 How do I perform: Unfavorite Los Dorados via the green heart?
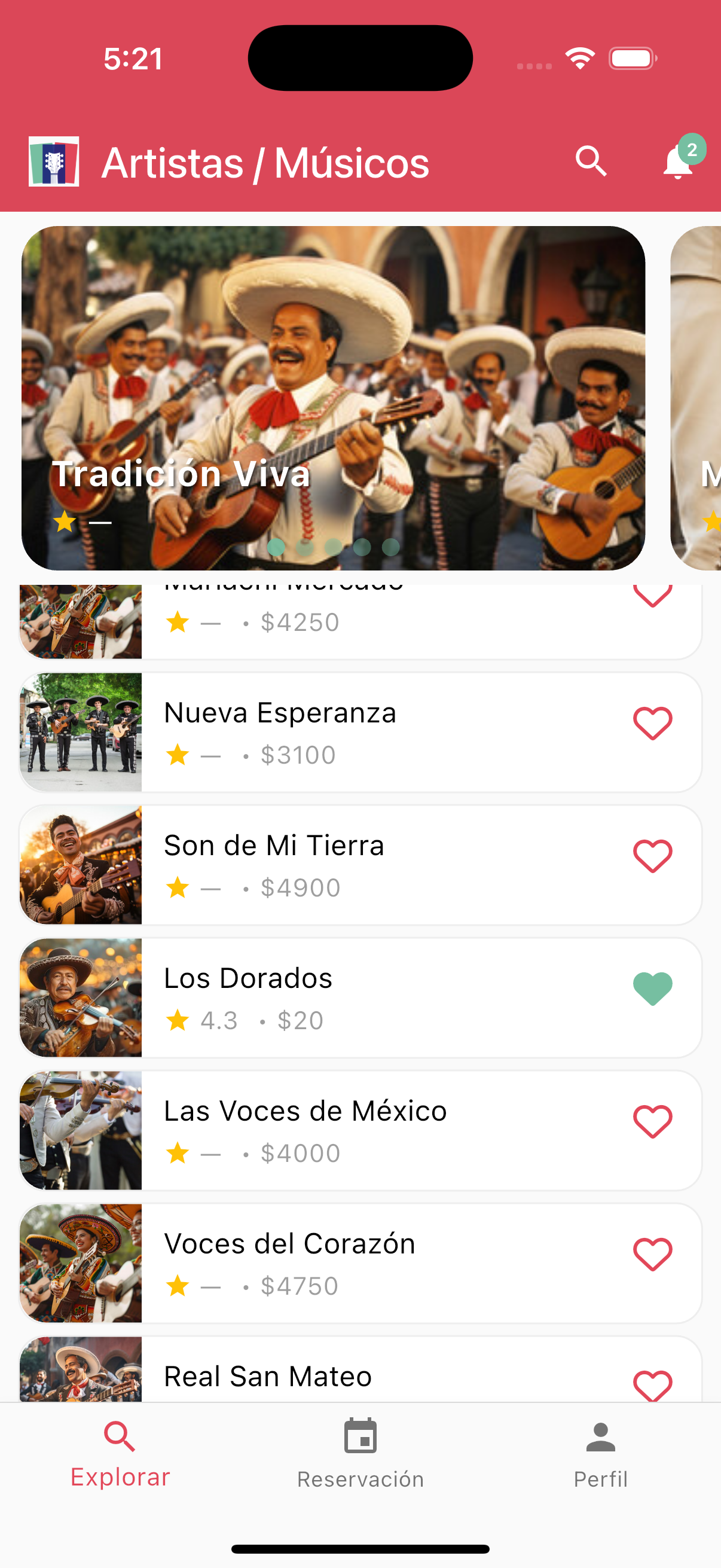[x=653, y=987]
